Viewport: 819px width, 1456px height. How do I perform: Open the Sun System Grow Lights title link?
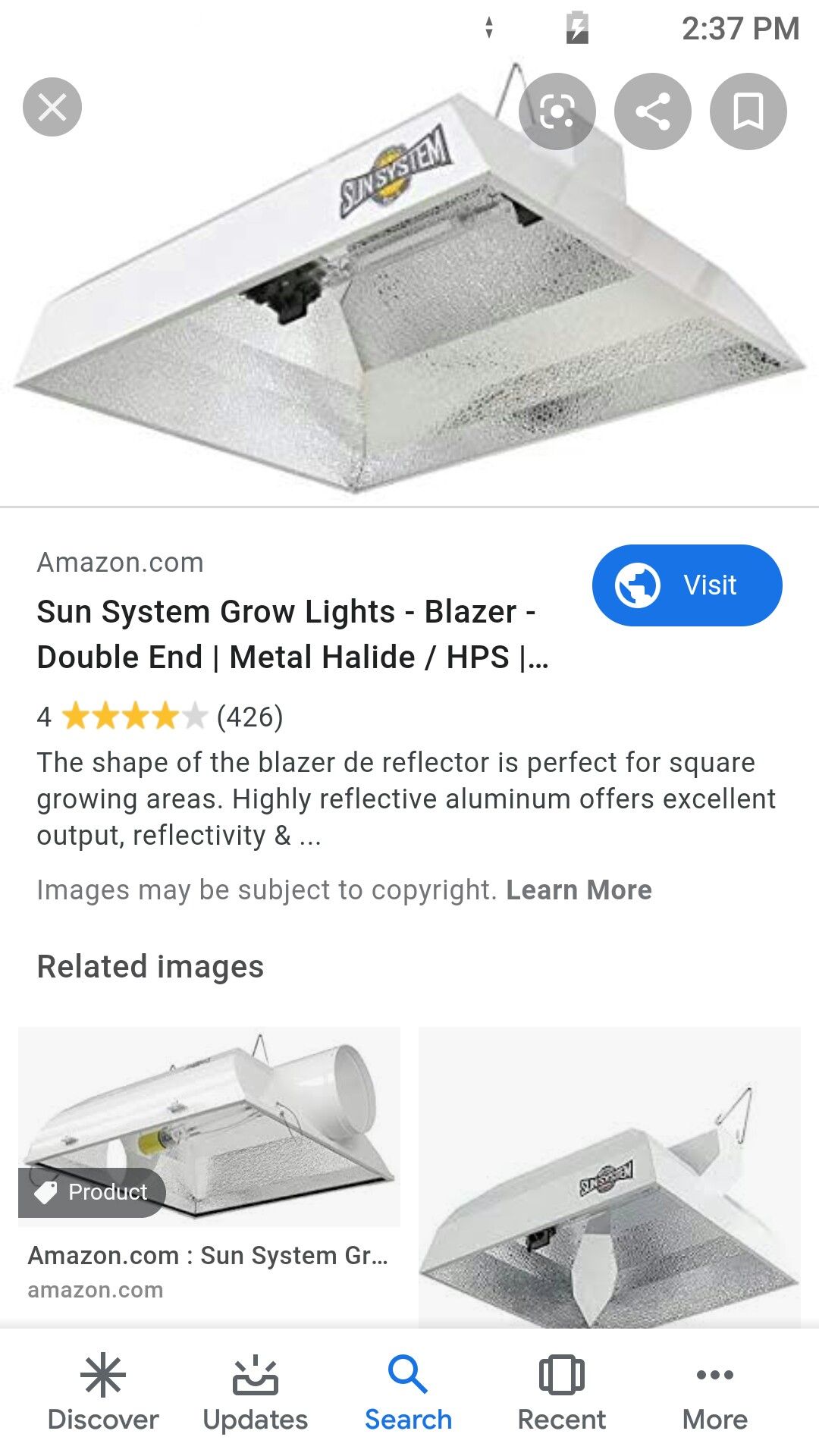click(x=293, y=634)
